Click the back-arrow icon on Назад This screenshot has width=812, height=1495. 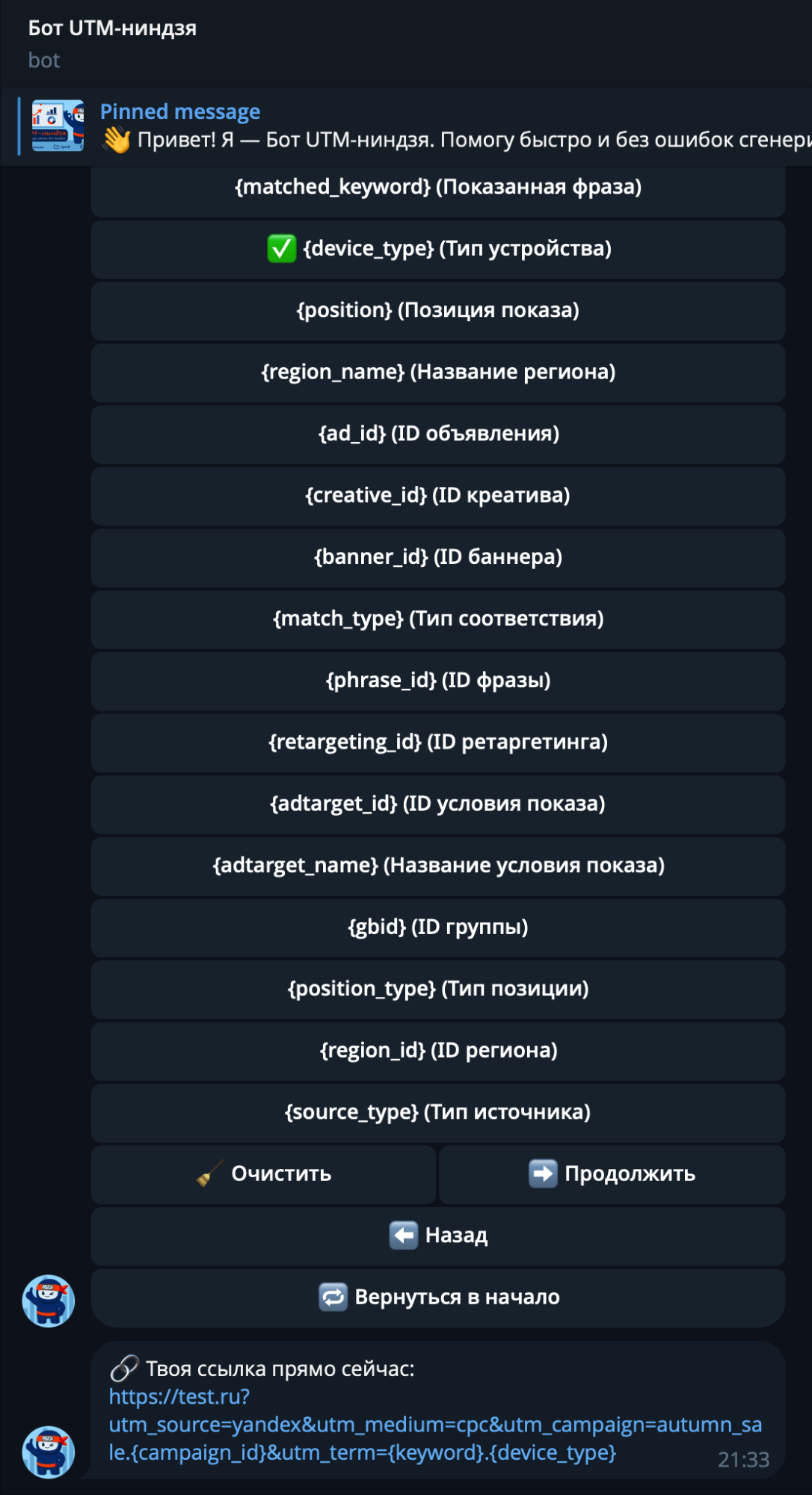click(405, 1235)
